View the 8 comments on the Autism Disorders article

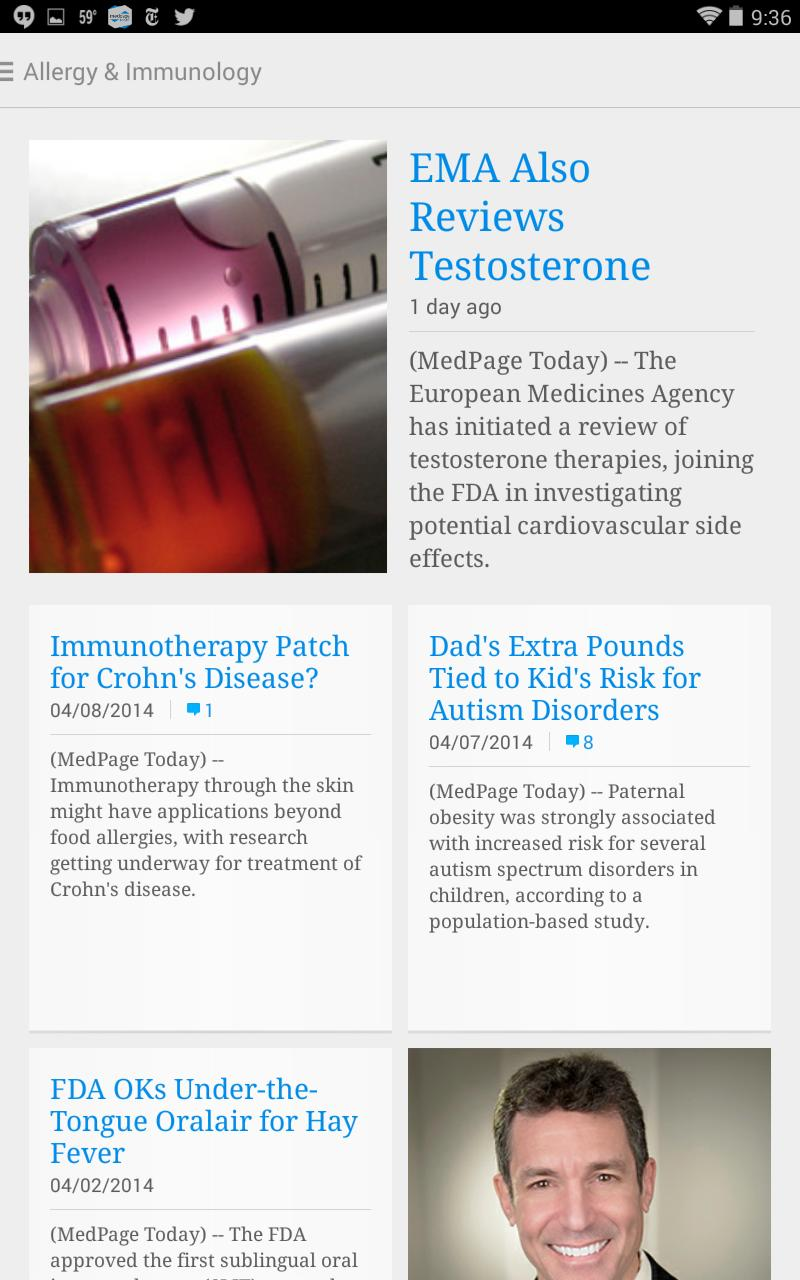(580, 742)
